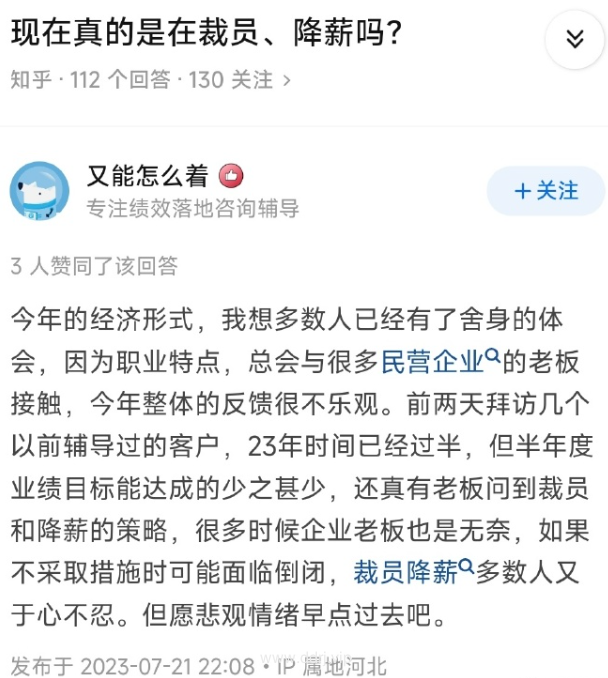Screen dimensions: 608x678
Task: Expand the question details with the double chevron
Action: (574, 39)
